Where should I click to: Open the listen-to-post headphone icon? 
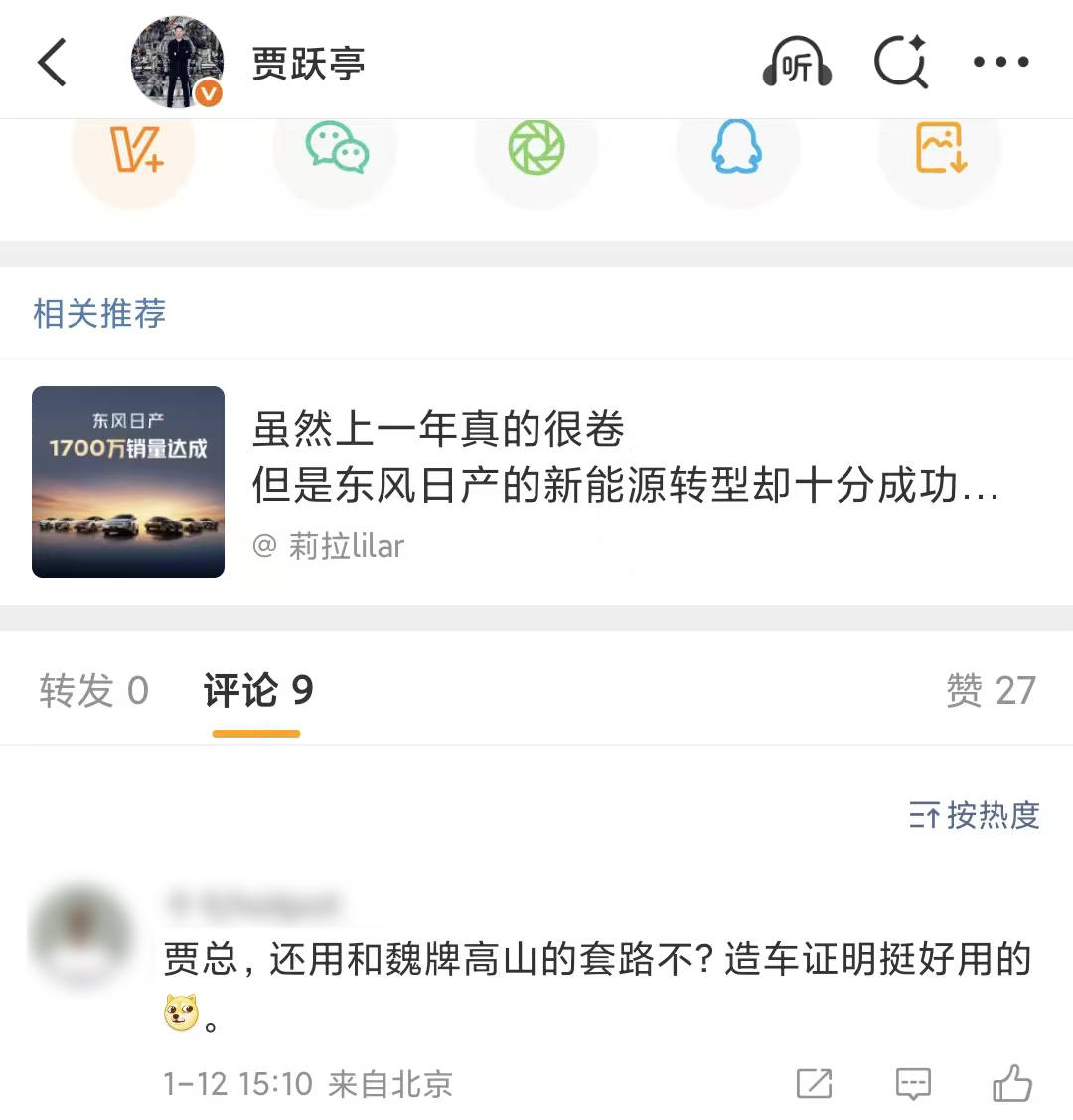(796, 62)
